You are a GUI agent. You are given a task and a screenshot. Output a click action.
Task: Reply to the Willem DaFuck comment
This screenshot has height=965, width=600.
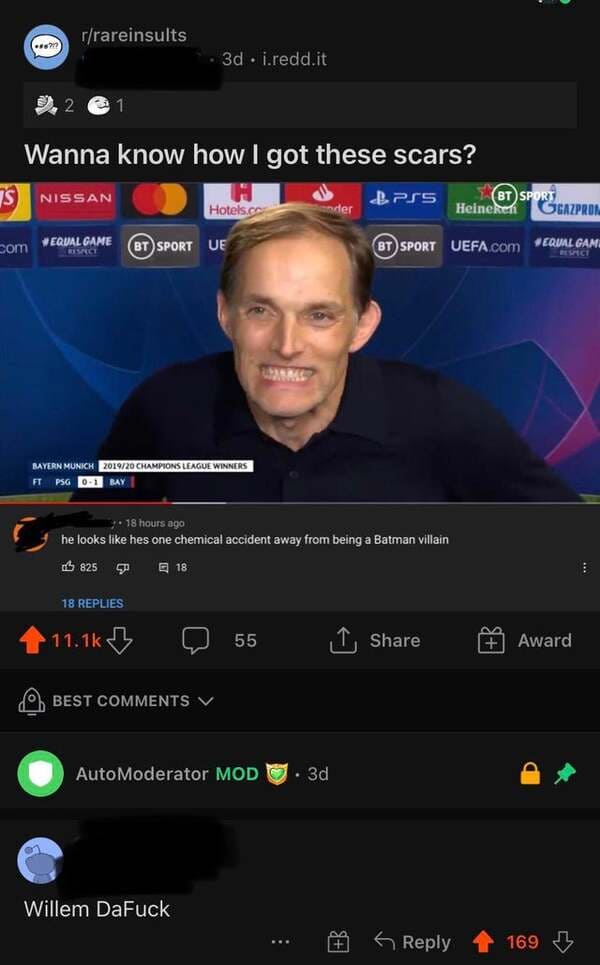pyautogui.click(x=411, y=941)
